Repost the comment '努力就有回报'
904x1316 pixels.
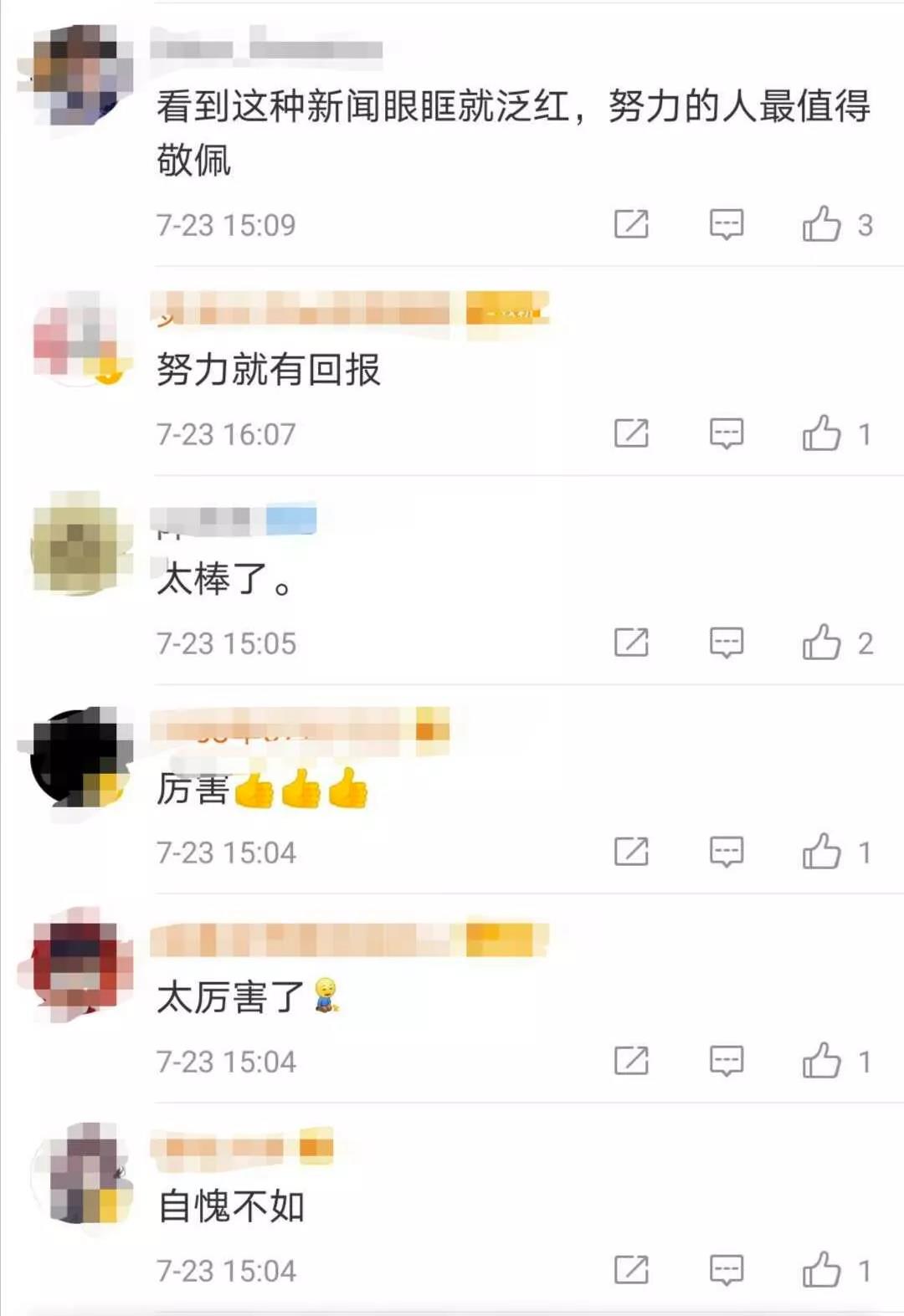[x=631, y=433]
